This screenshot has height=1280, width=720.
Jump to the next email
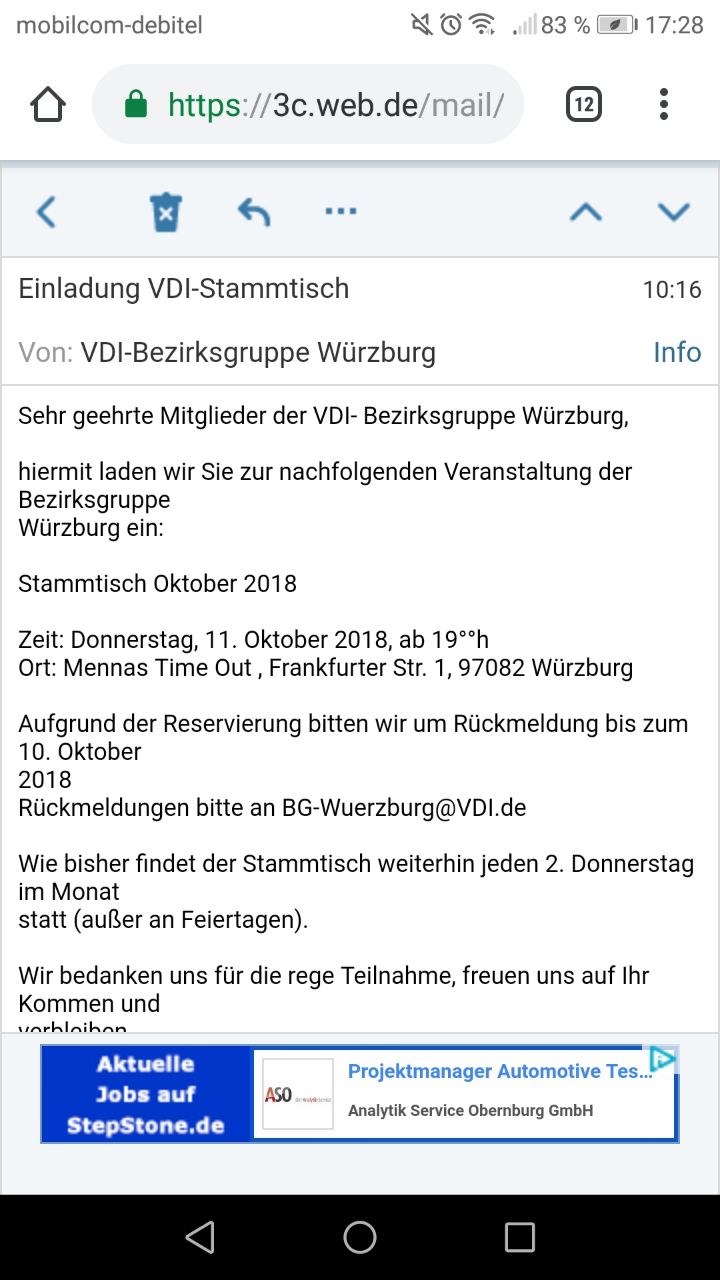coord(673,211)
